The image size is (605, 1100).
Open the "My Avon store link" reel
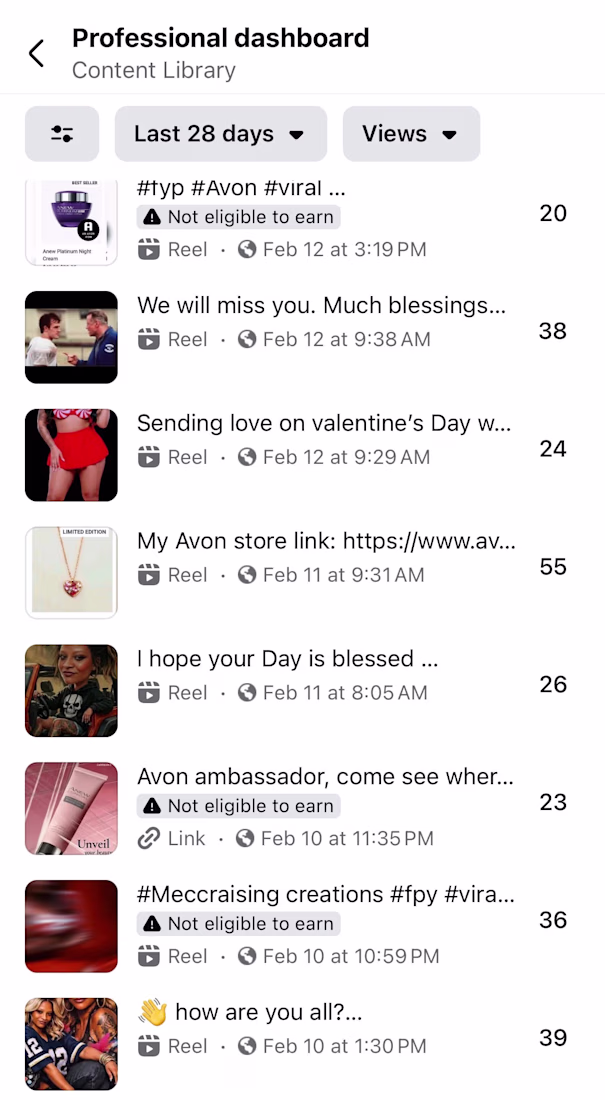pos(326,542)
